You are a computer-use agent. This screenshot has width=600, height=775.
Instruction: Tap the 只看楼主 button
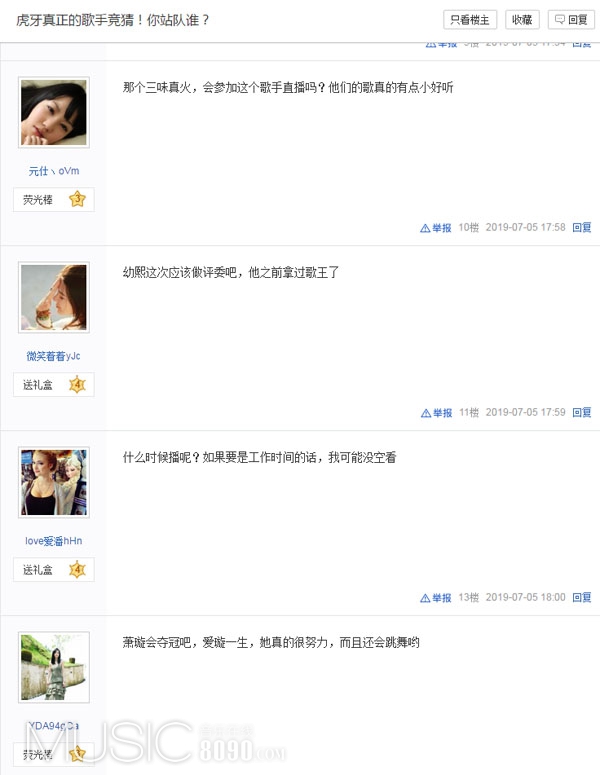(470, 19)
